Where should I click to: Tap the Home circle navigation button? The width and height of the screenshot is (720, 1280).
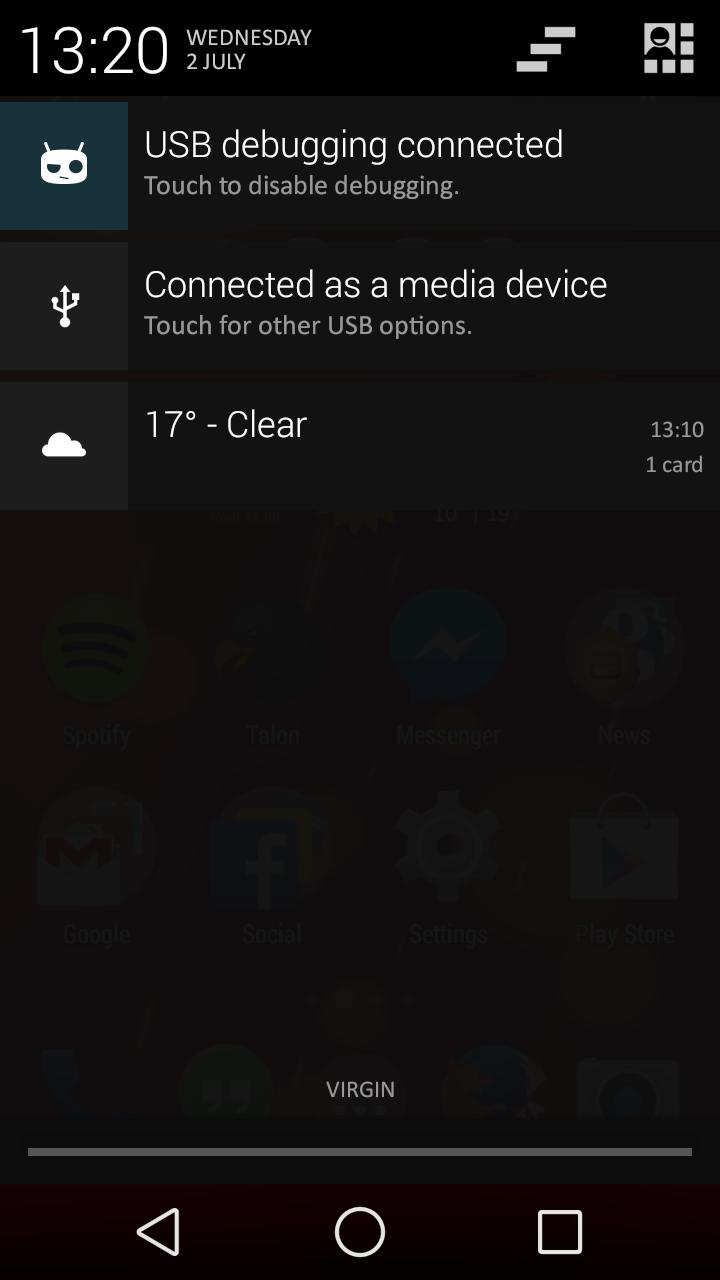coord(359,1231)
